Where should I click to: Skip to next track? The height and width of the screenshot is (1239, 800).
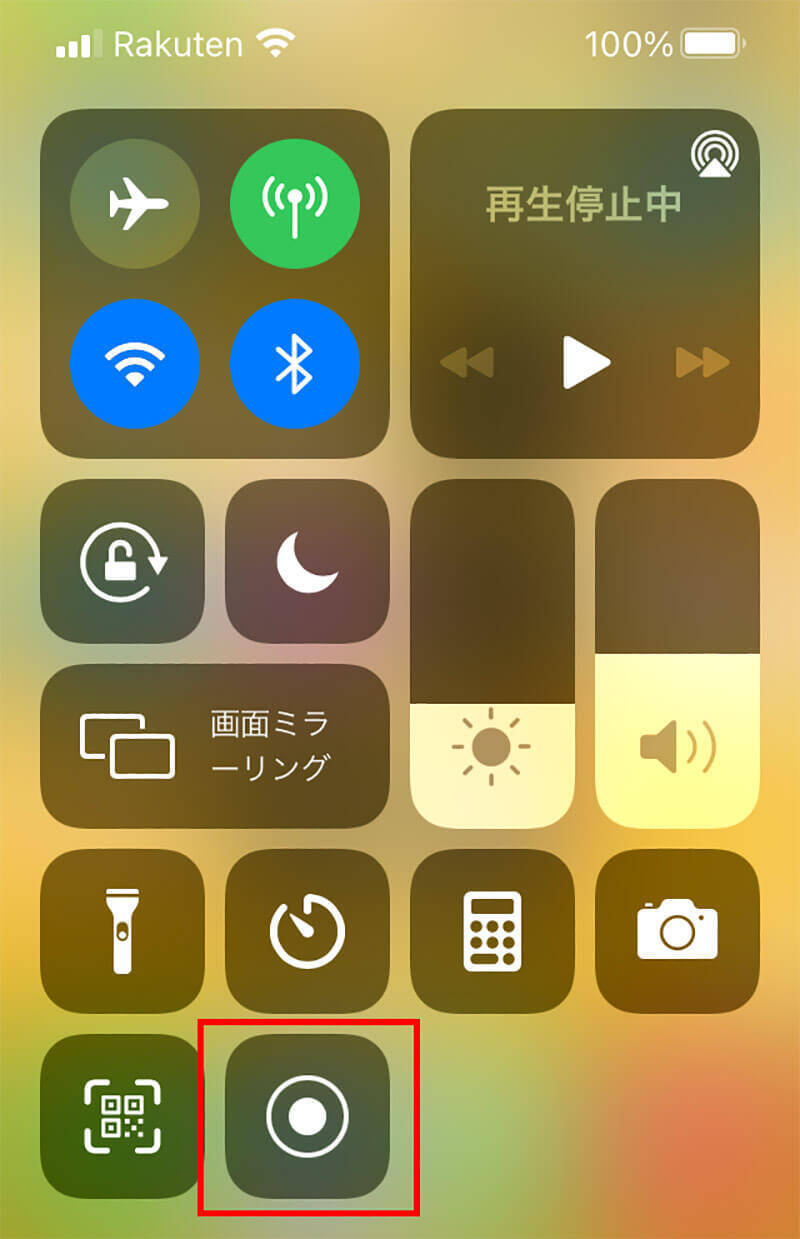[702, 362]
